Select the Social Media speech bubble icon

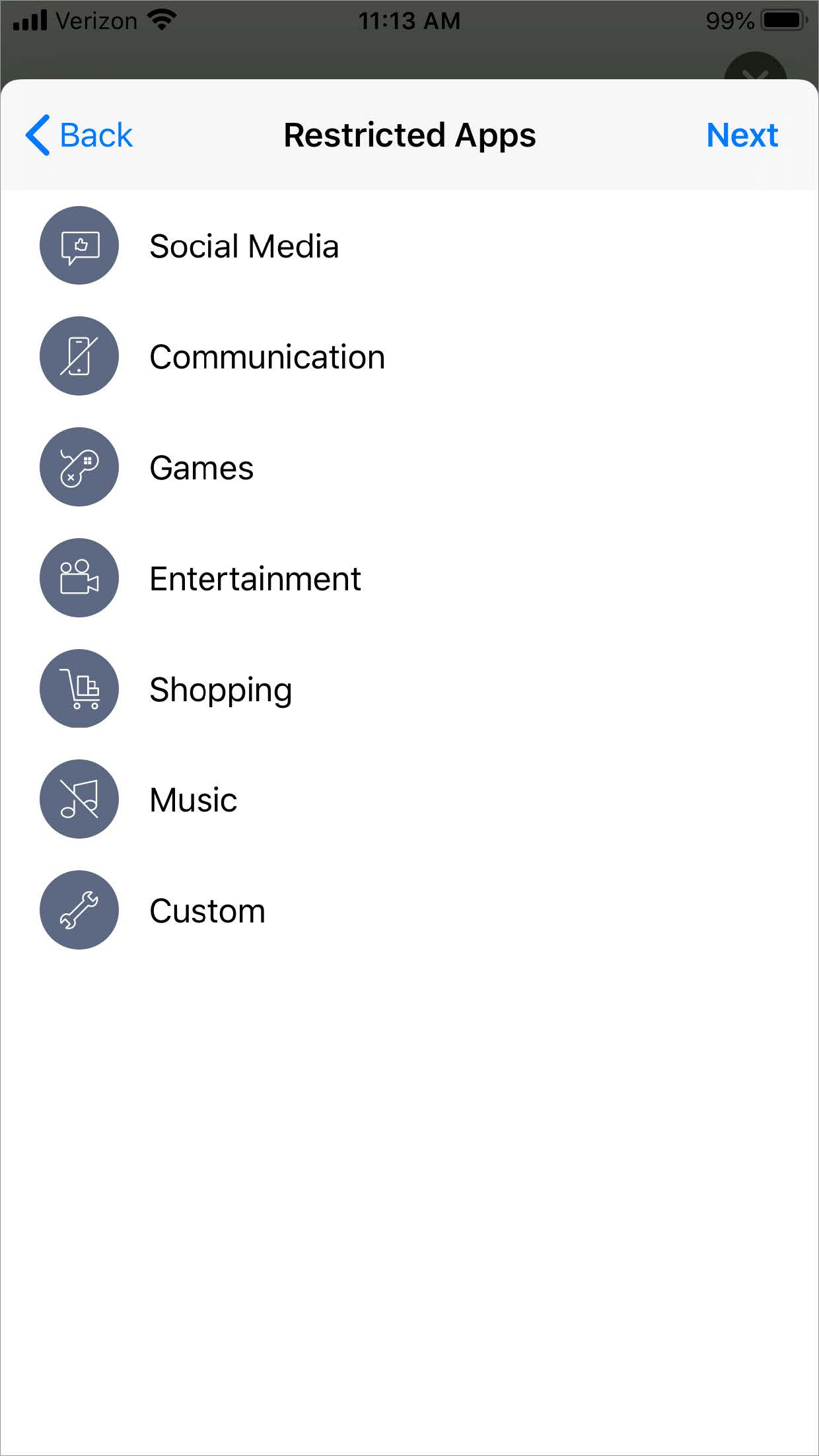coord(79,245)
